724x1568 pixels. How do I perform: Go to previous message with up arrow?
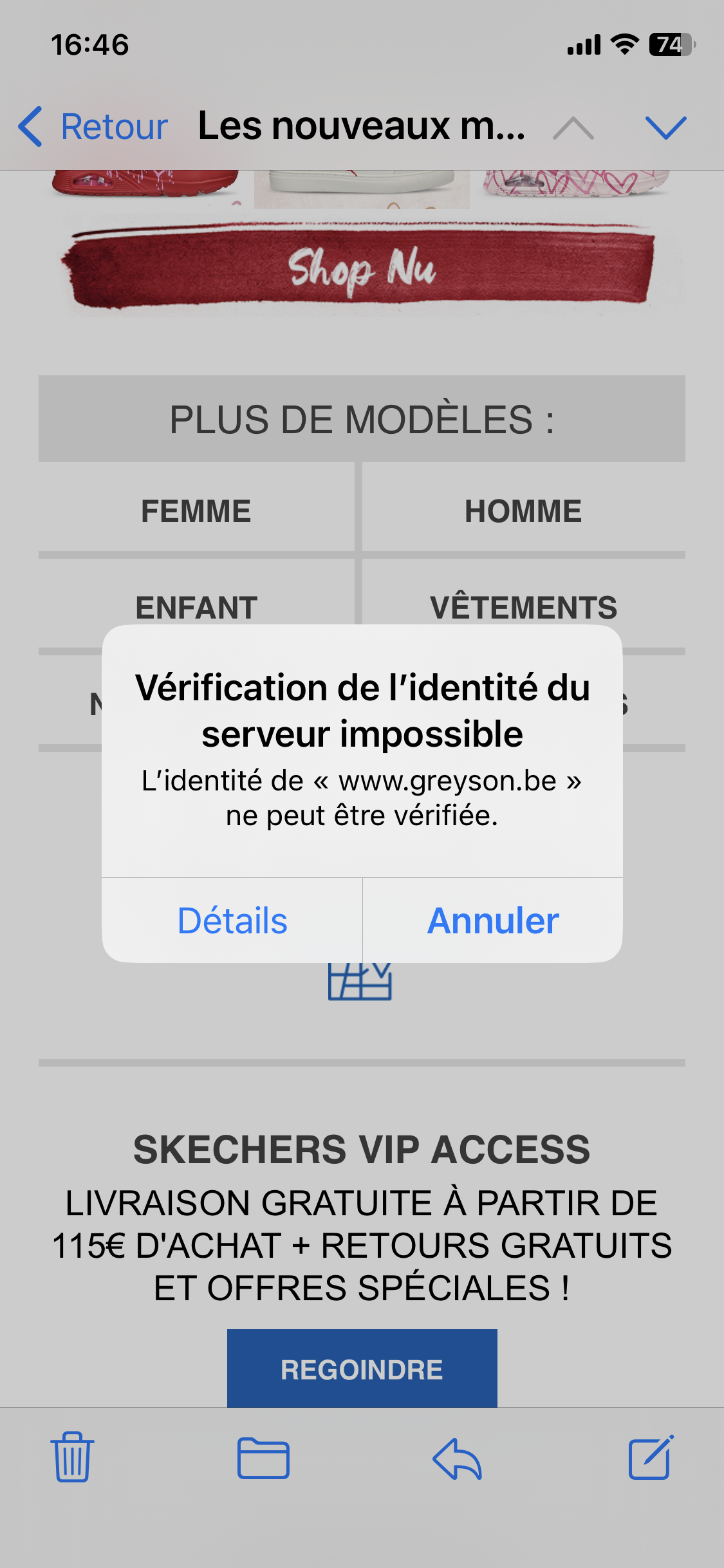point(573,128)
